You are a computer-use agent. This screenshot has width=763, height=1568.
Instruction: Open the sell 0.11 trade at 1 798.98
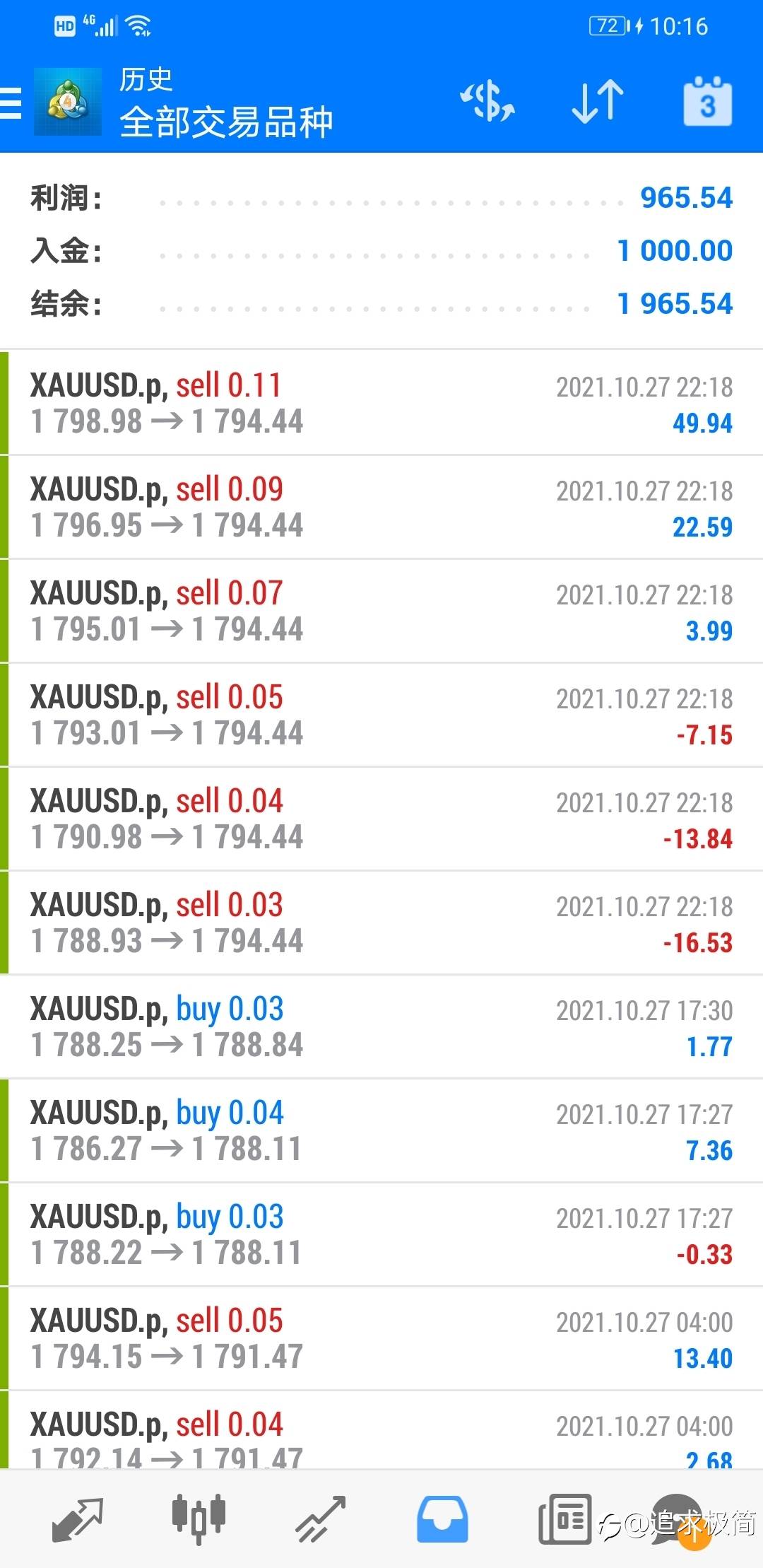pos(381,403)
